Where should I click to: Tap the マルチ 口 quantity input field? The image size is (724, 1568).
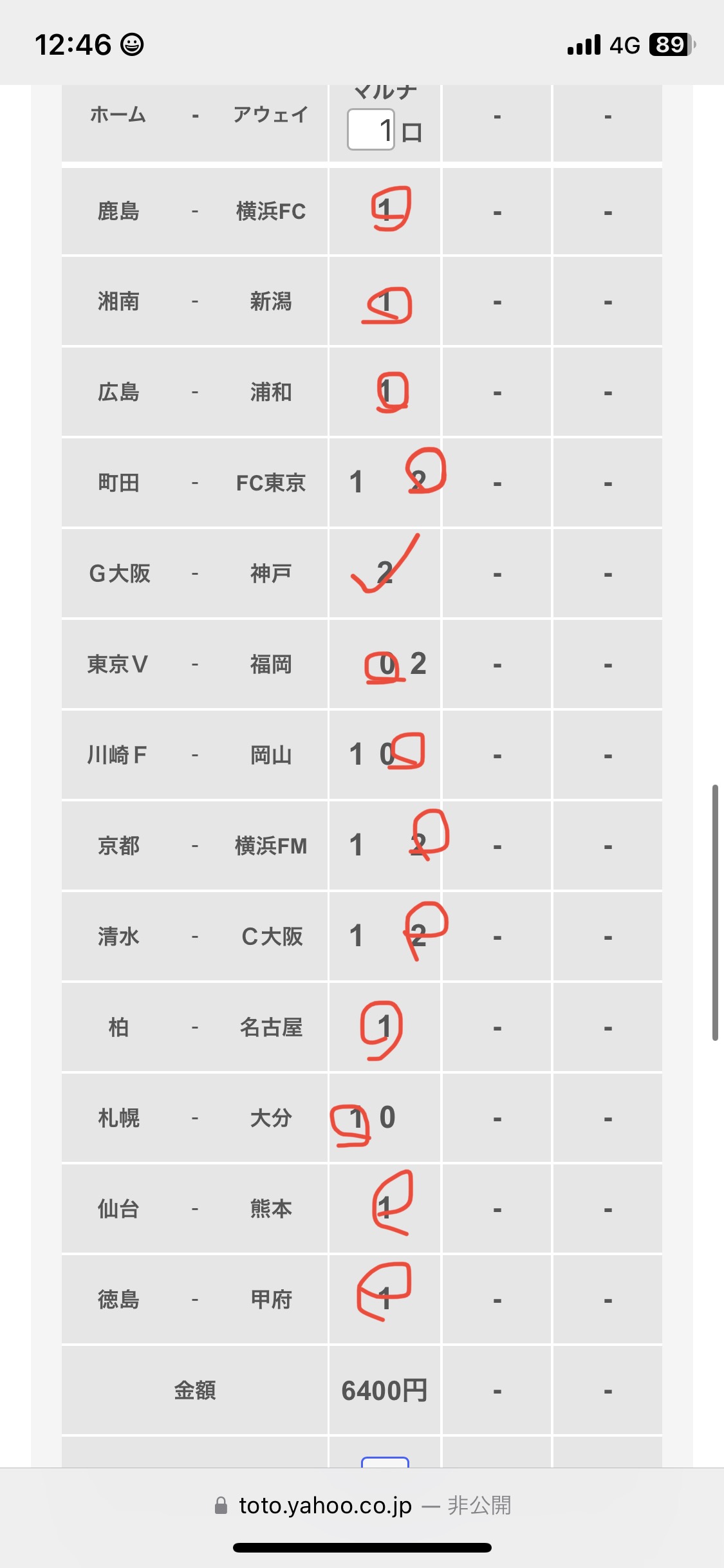[371, 130]
